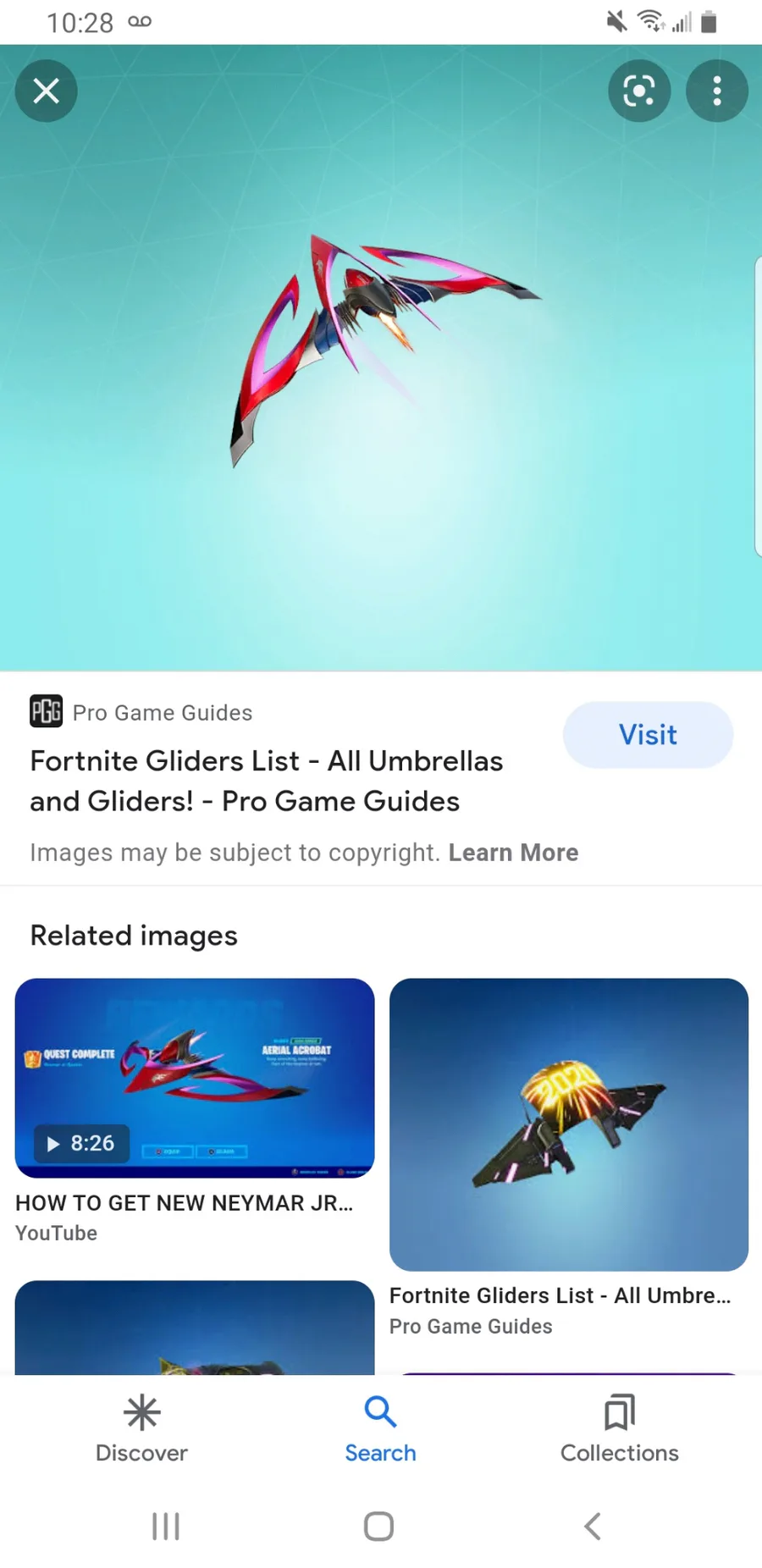Open the three-dot overflow menu
The height and width of the screenshot is (1568, 762).
[x=716, y=91]
